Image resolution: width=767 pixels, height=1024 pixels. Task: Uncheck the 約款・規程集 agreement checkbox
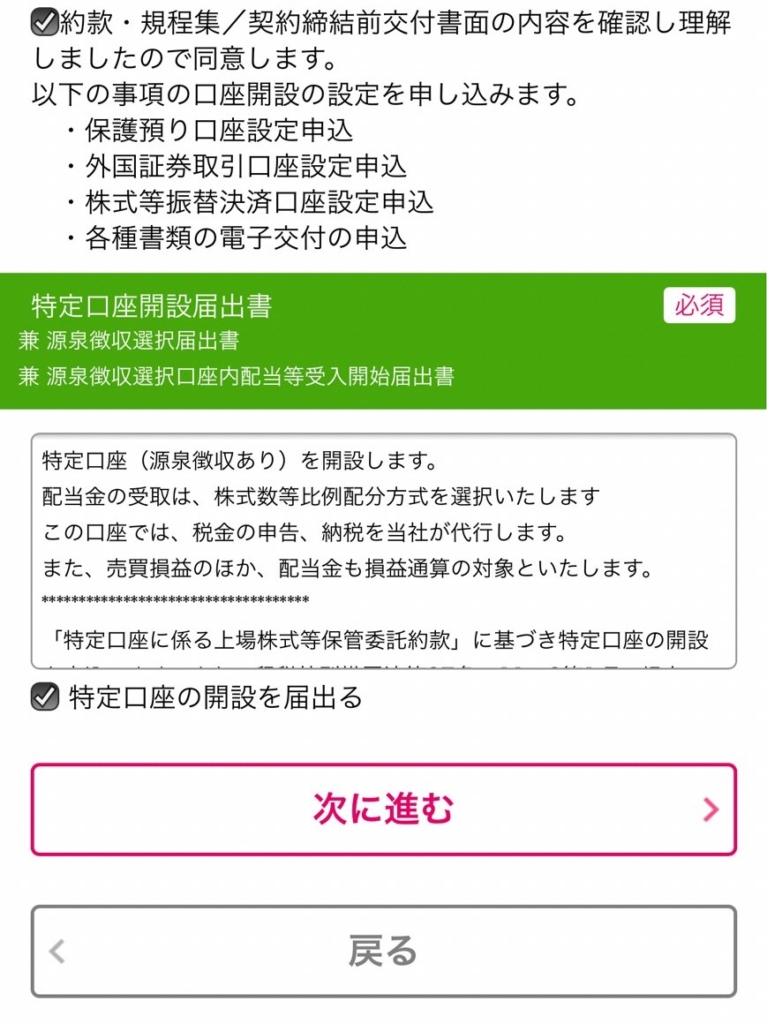pyautogui.click(x=43, y=20)
